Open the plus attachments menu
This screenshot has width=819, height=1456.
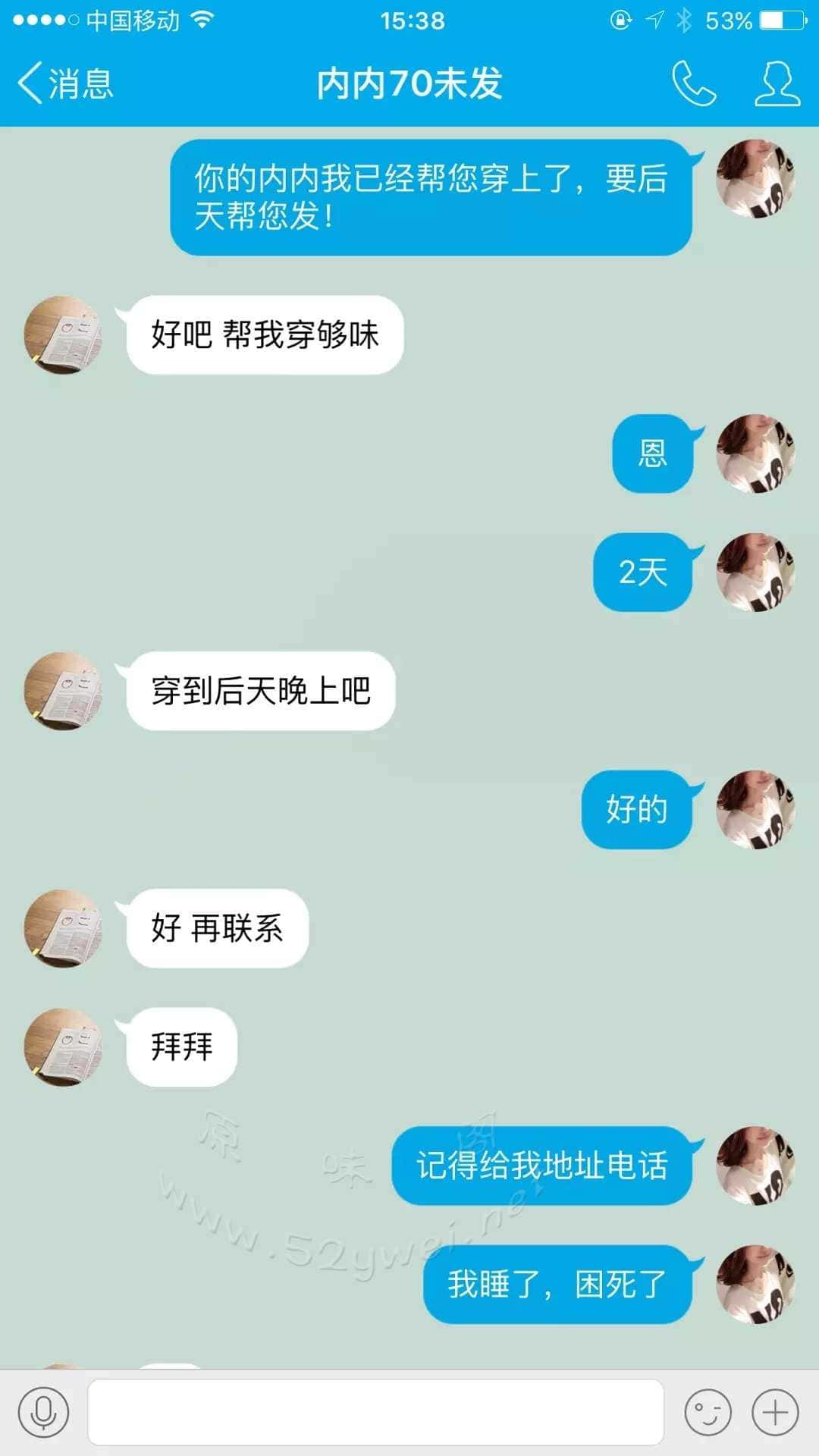click(775, 1412)
